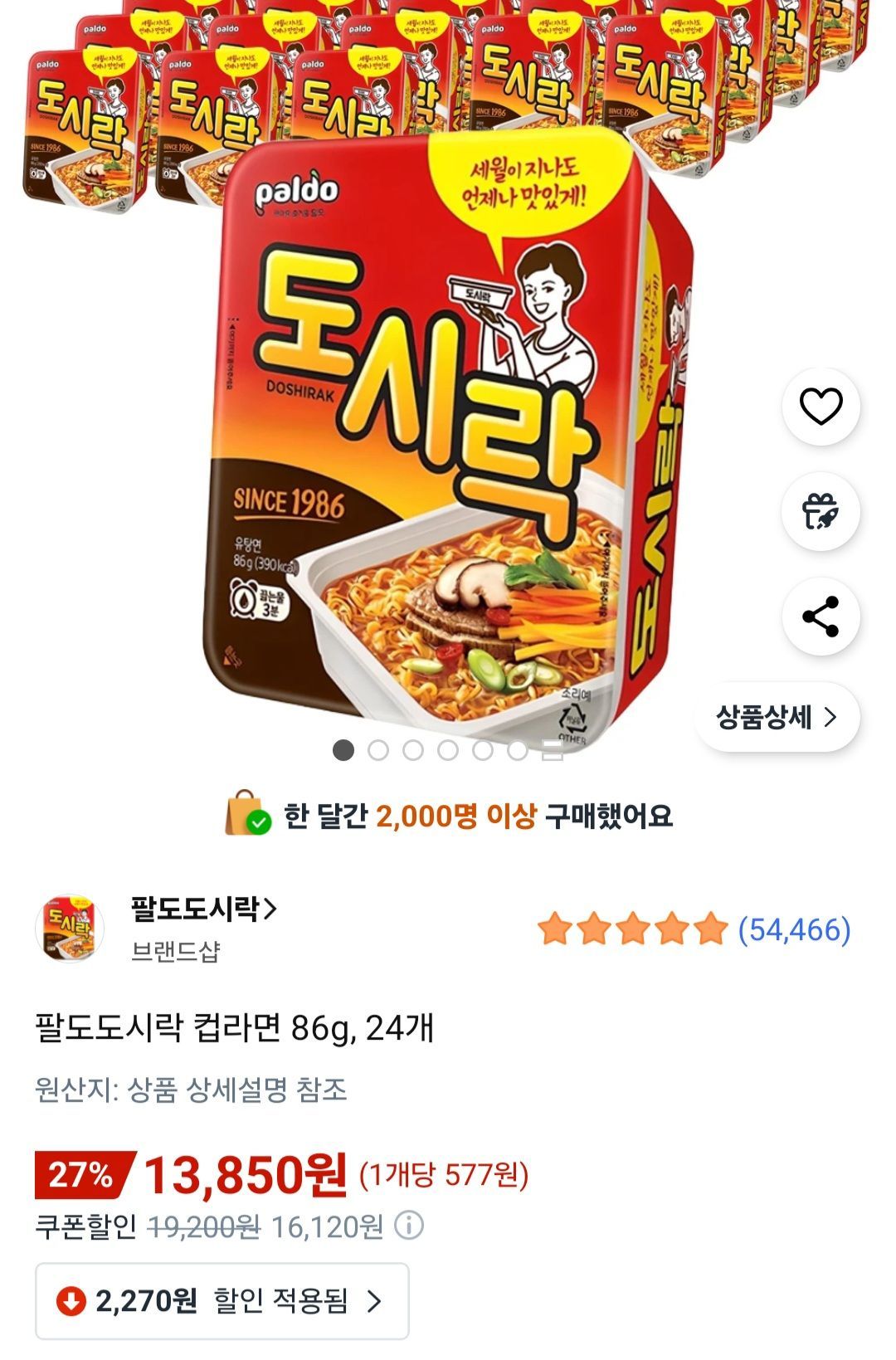Jump to the second product image dot
This screenshot has height=1360, width=896.
pos(378,751)
